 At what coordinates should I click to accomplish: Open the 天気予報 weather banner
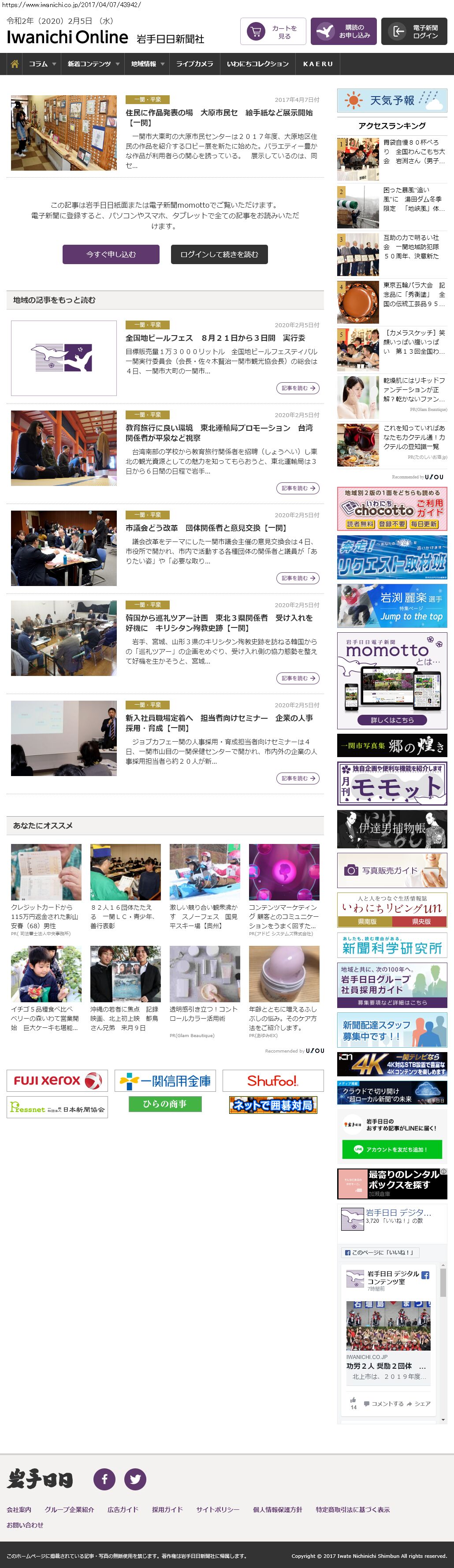pos(392,101)
